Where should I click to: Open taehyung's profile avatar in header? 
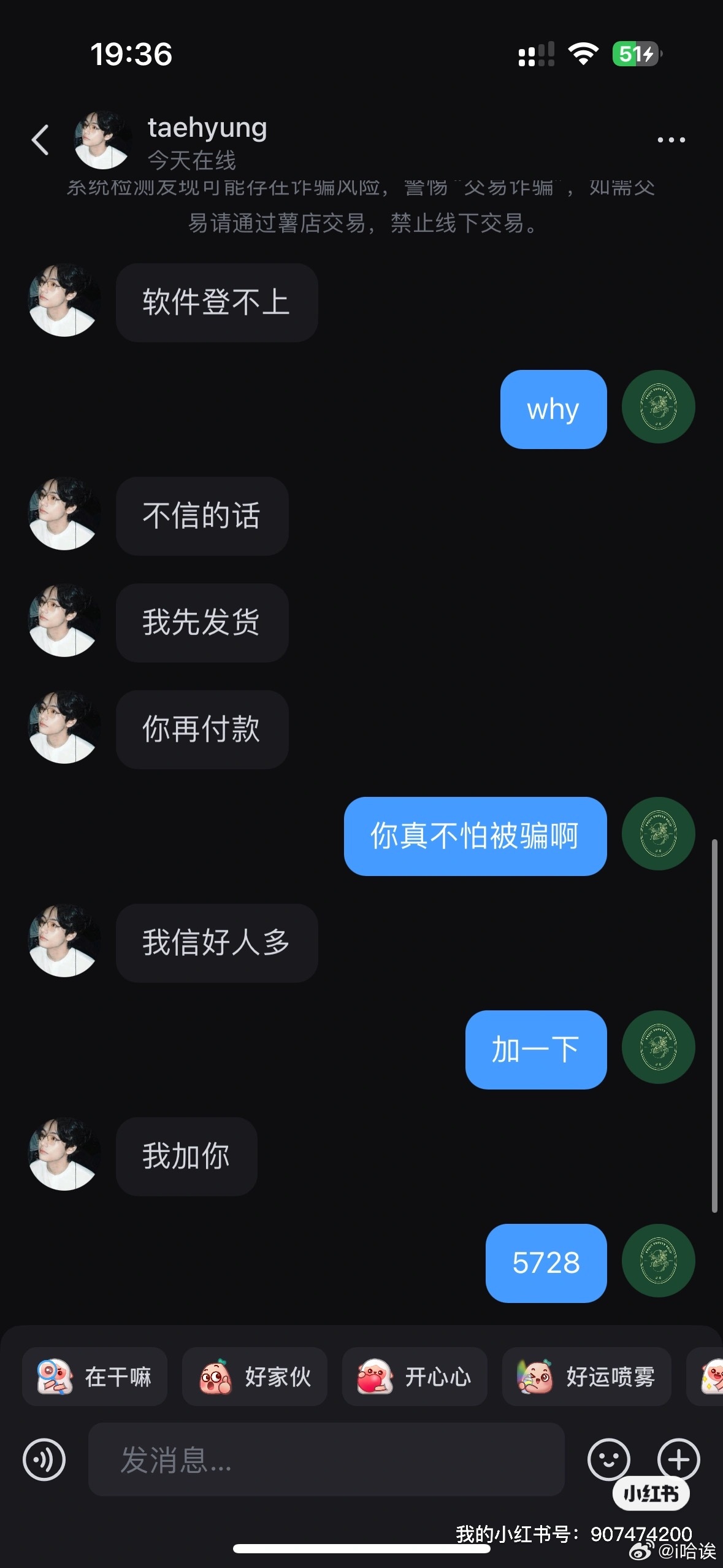click(102, 140)
